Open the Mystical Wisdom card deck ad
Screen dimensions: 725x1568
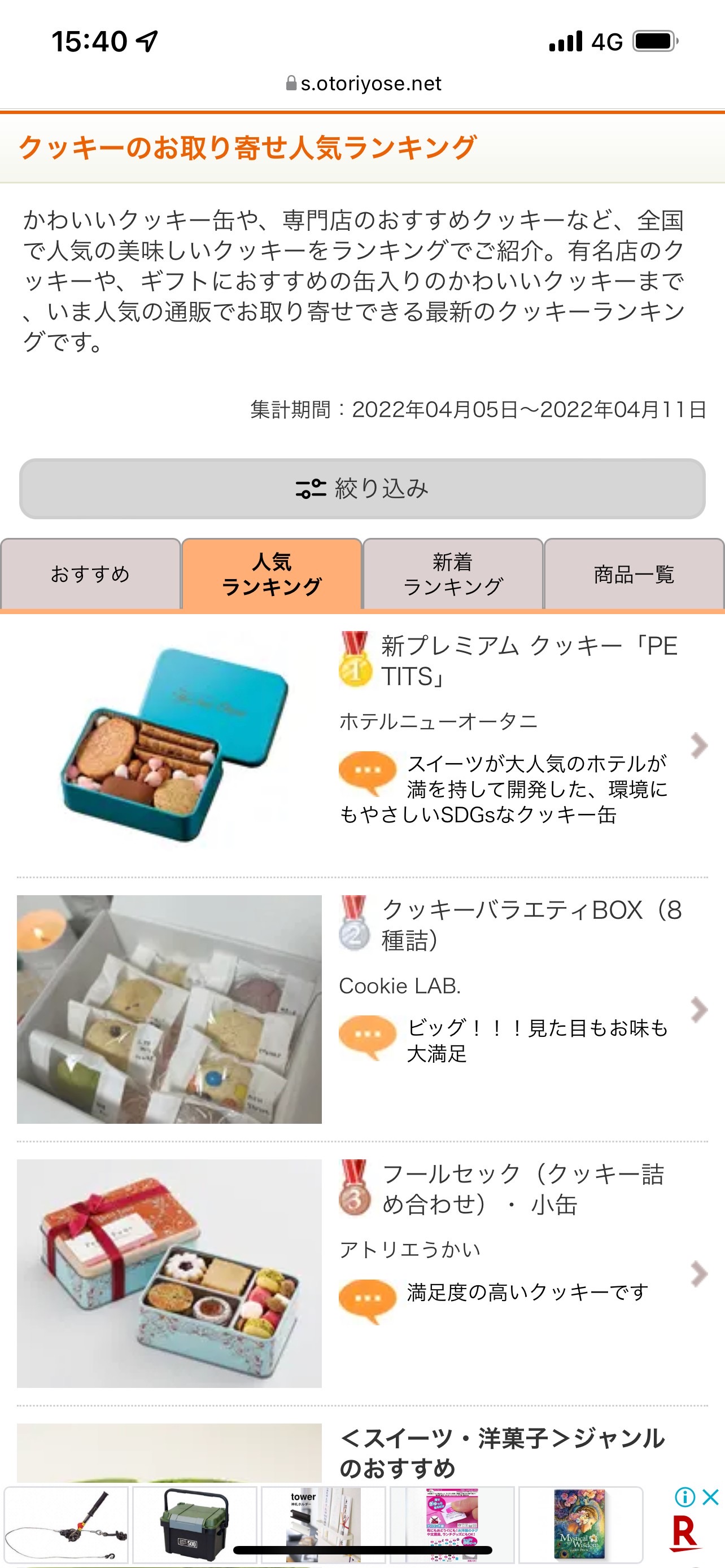[x=579, y=1524]
